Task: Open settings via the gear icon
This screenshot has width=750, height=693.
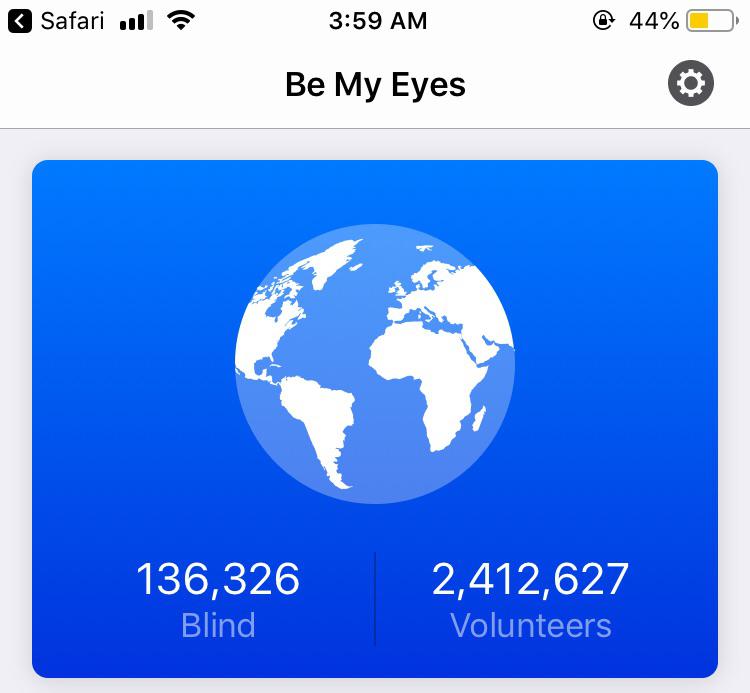Action: 691,83
